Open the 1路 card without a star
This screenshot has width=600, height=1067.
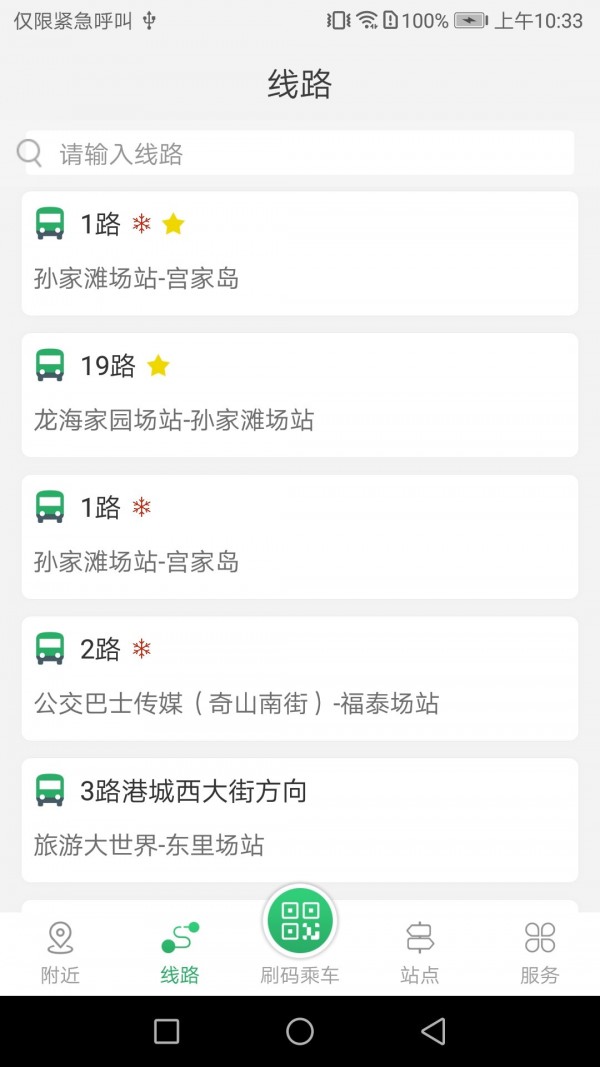click(x=300, y=536)
